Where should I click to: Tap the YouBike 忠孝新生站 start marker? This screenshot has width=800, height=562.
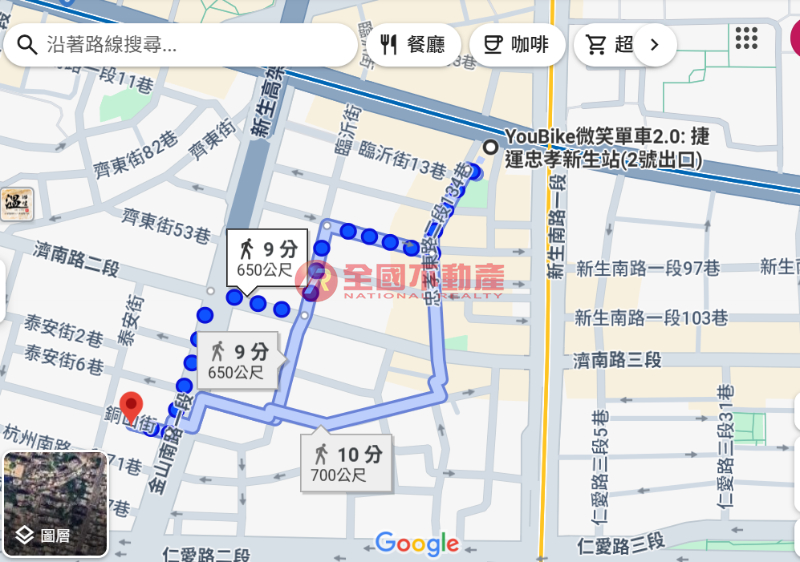490,148
